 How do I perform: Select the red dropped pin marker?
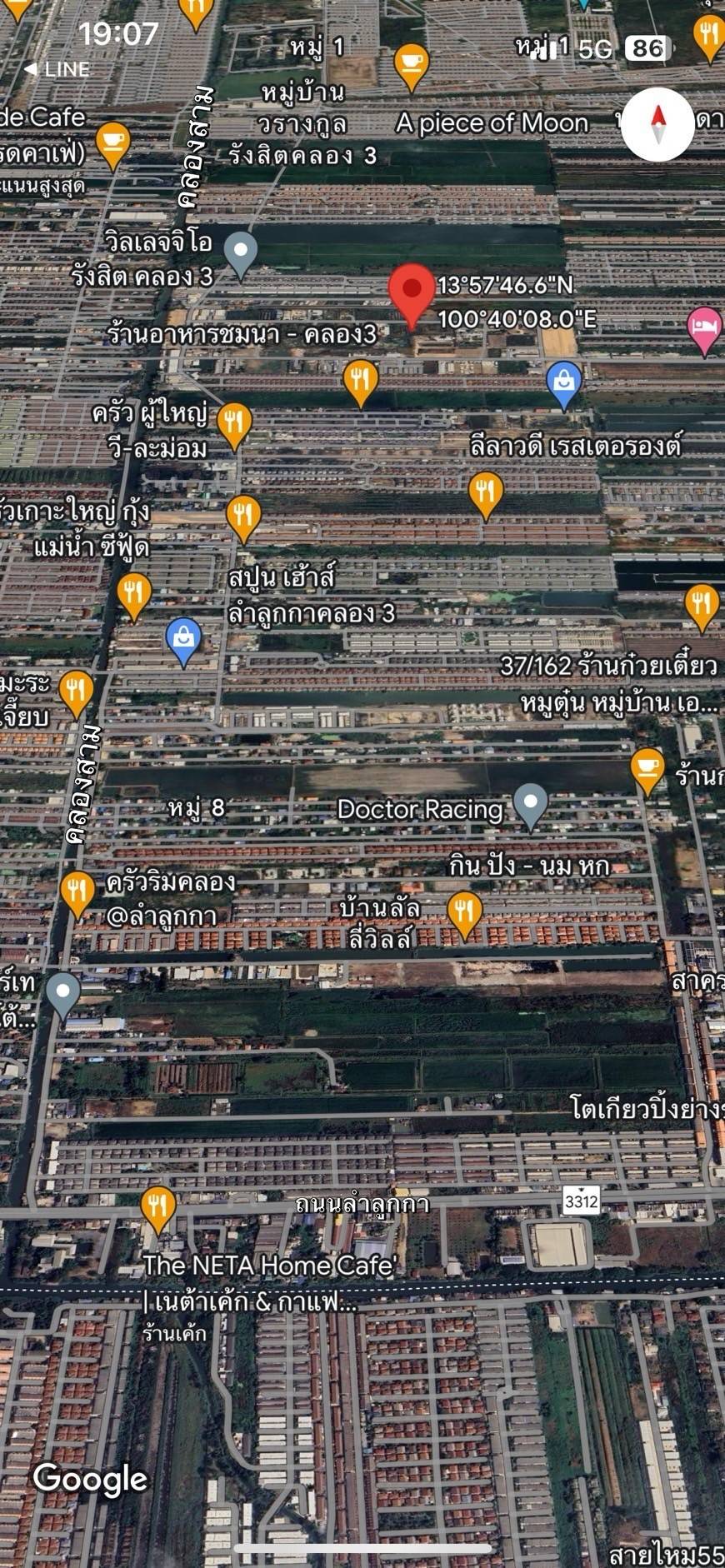[x=412, y=290]
